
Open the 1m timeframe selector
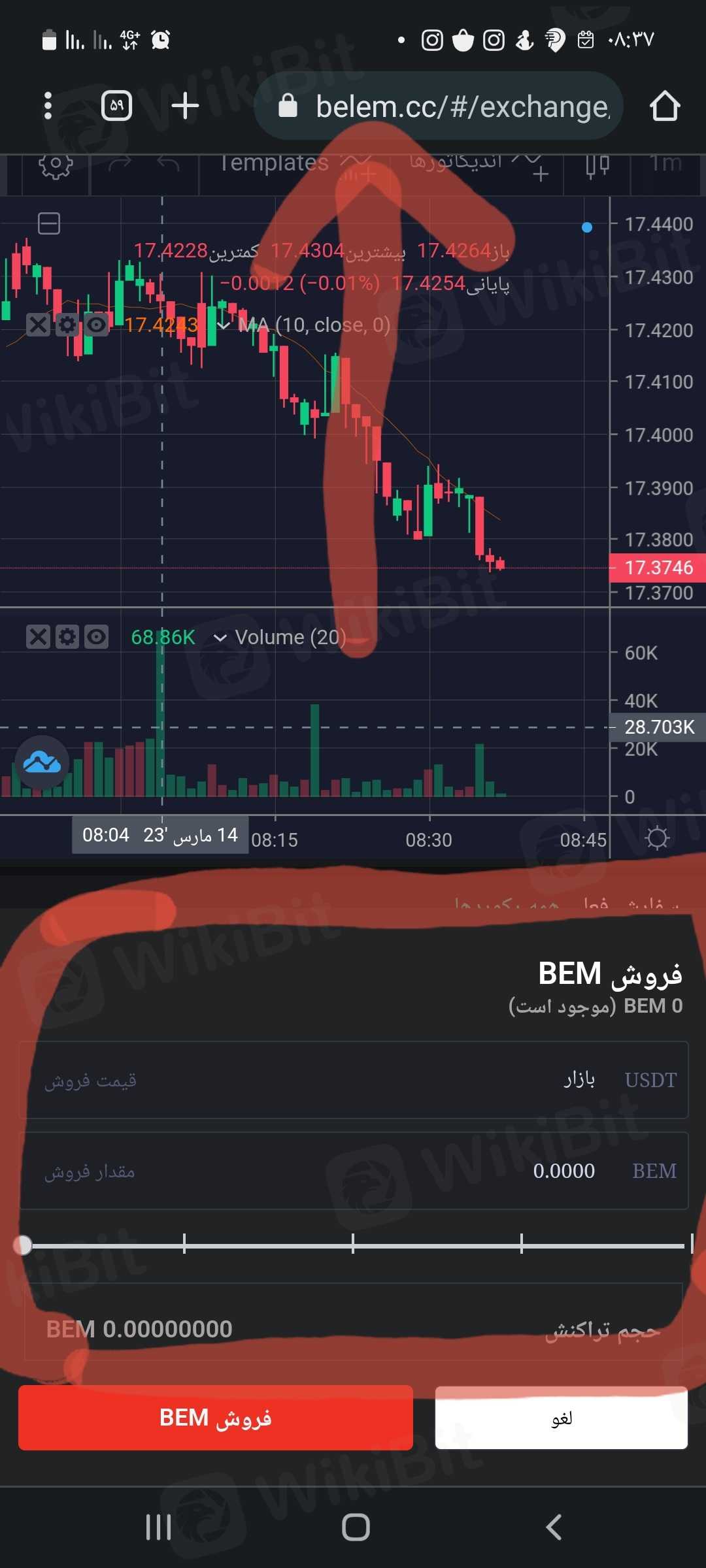click(665, 163)
